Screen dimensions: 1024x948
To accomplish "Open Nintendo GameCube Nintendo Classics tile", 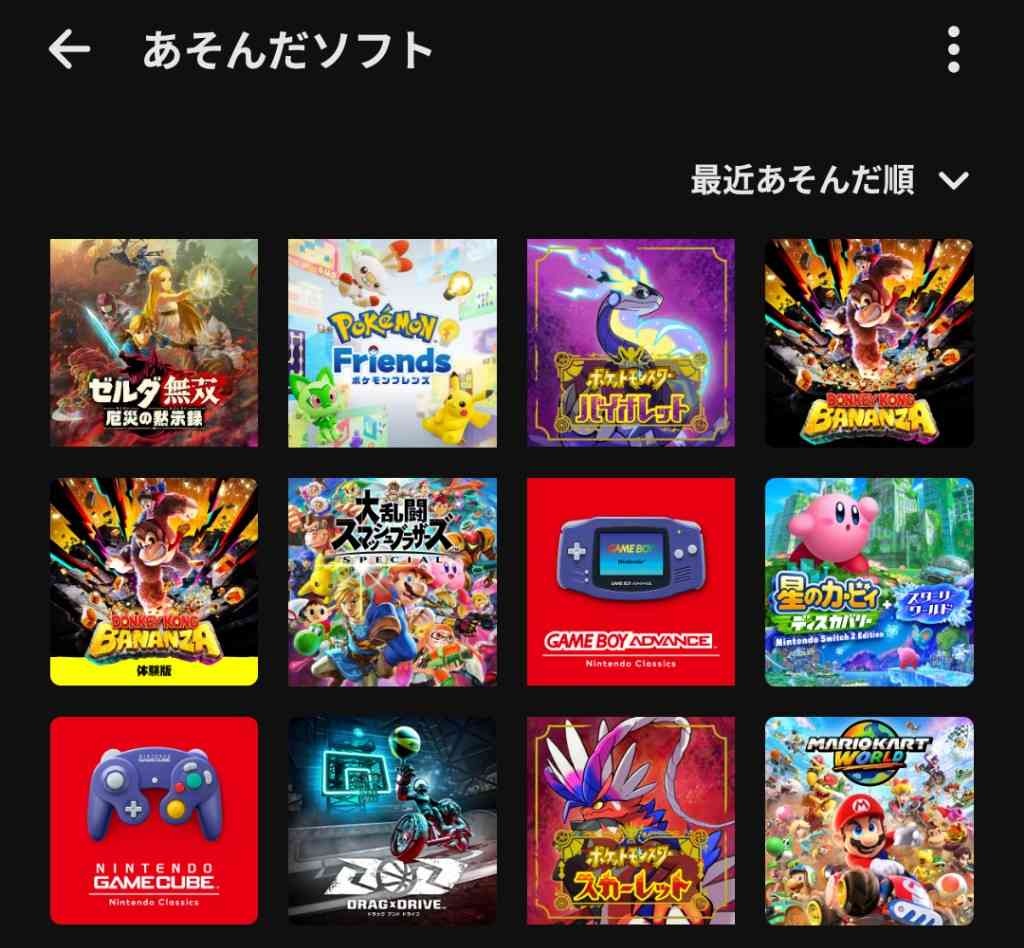I will coord(154,820).
